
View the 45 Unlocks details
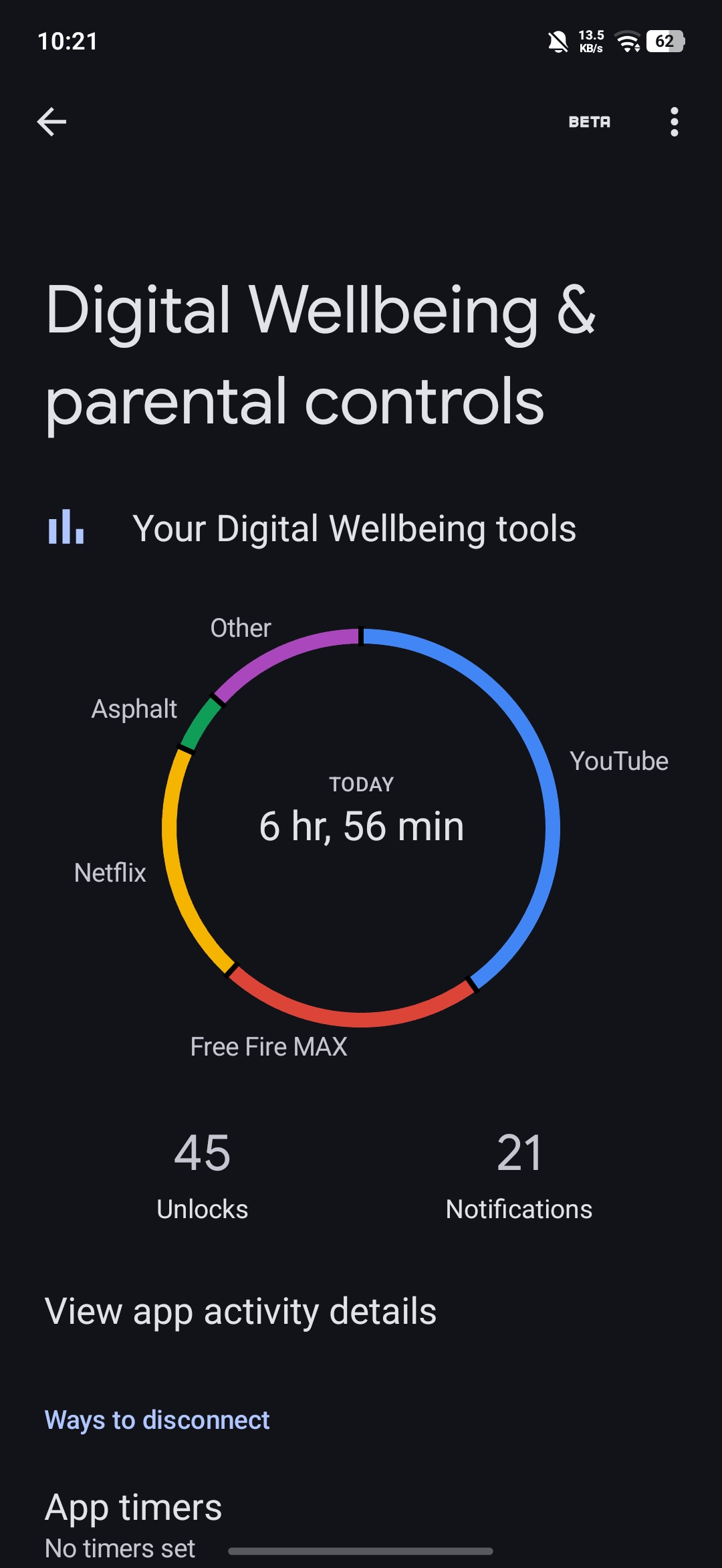202,1175
